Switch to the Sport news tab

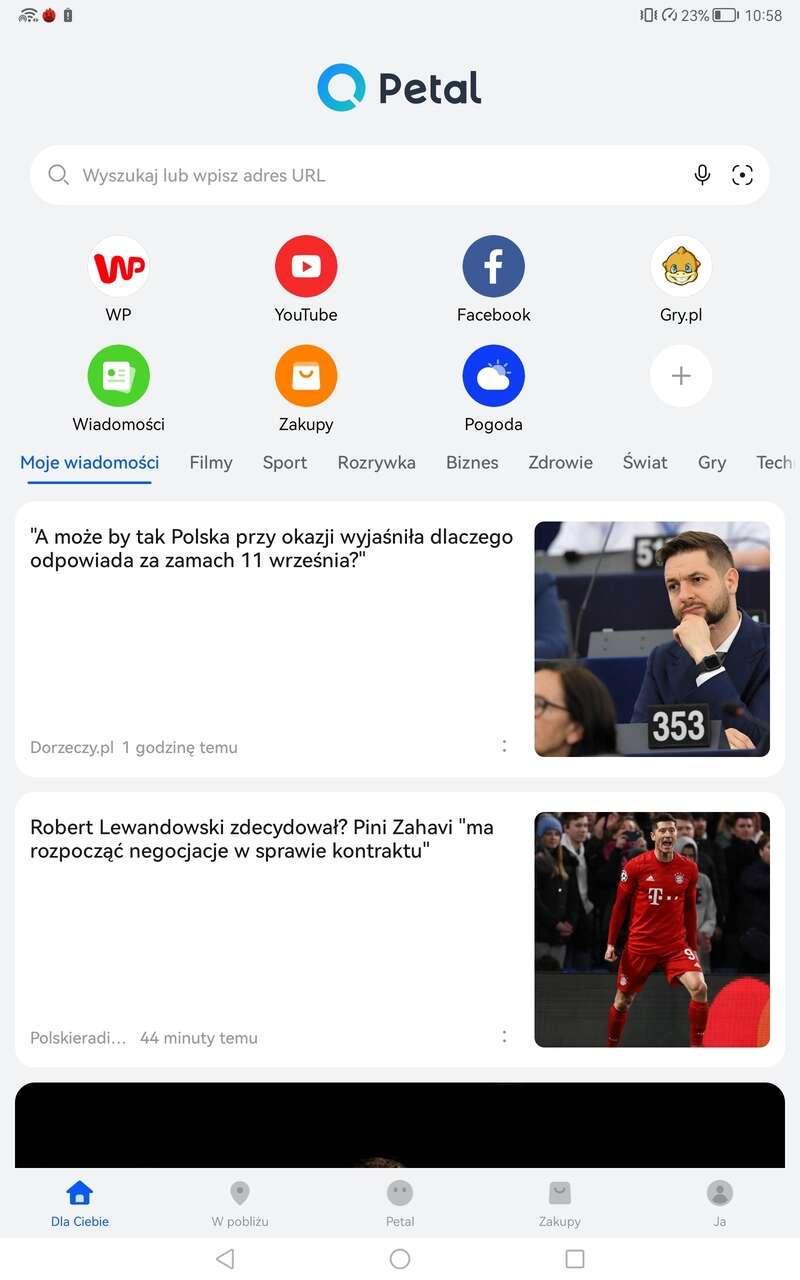[x=285, y=462]
